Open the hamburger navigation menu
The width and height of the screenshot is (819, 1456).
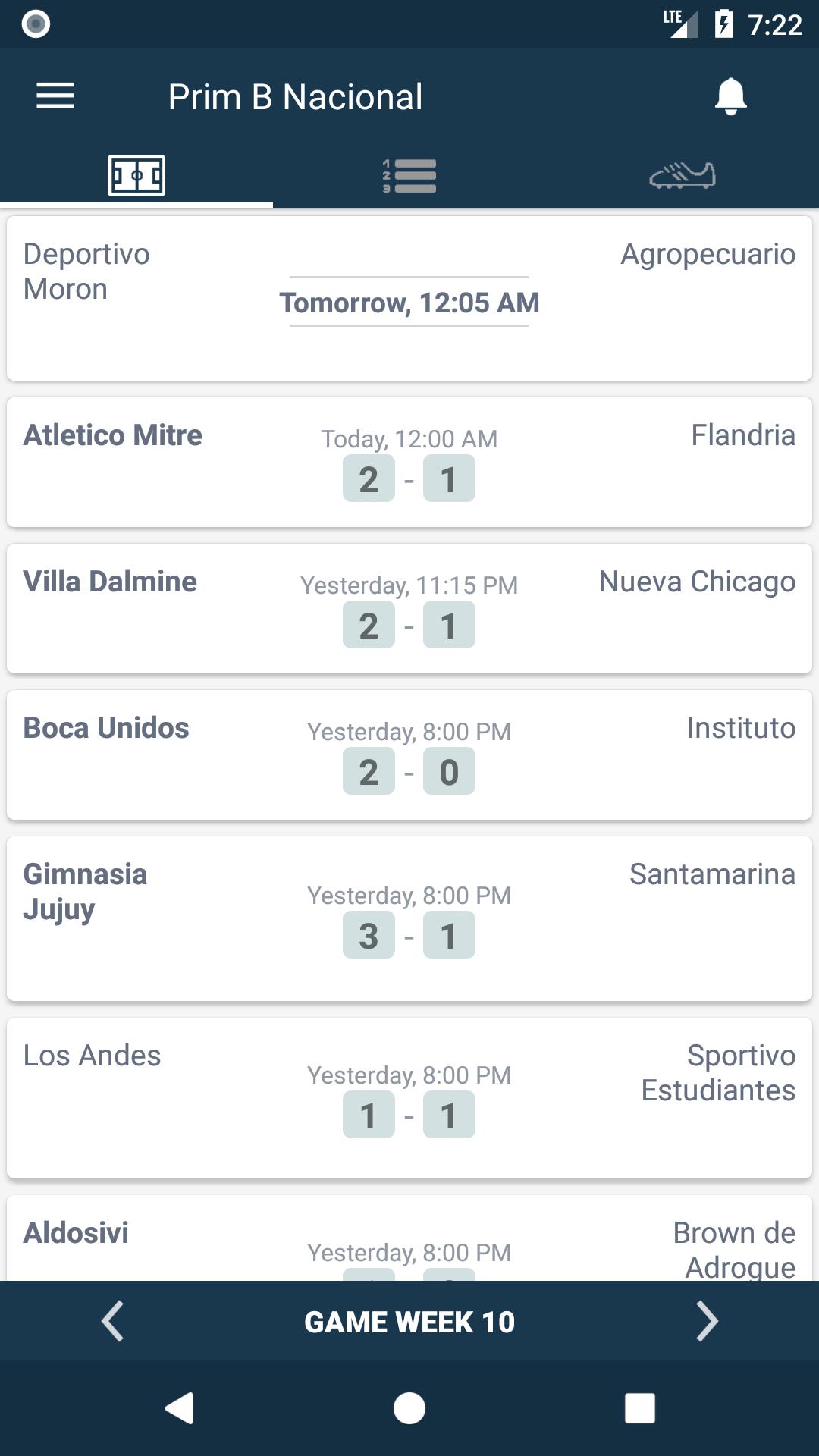pos(55,96)
